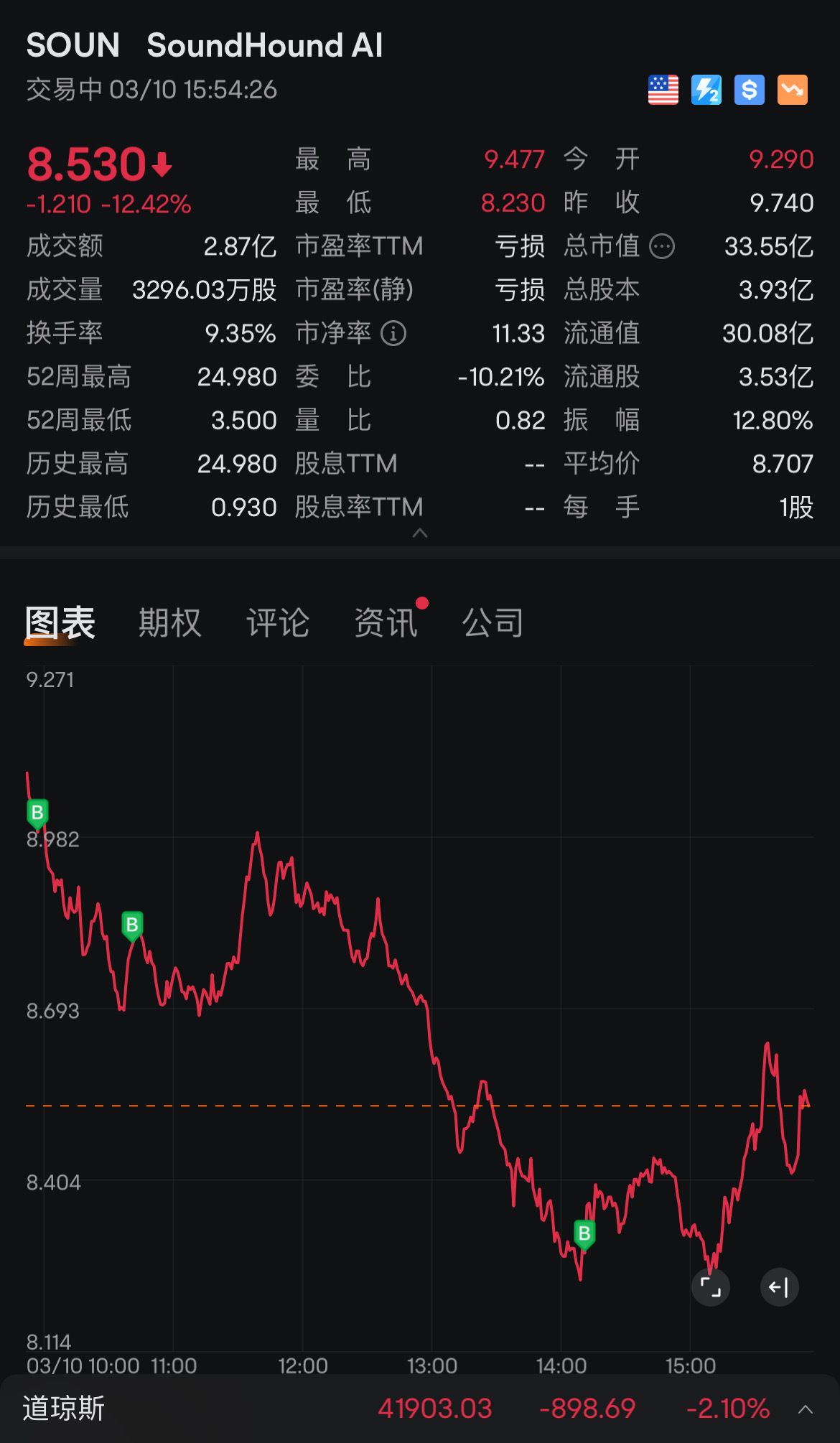Tap the US flag market icon
Screen dimensions: 840x1443
pyautogui.click(x=663, y=90)
